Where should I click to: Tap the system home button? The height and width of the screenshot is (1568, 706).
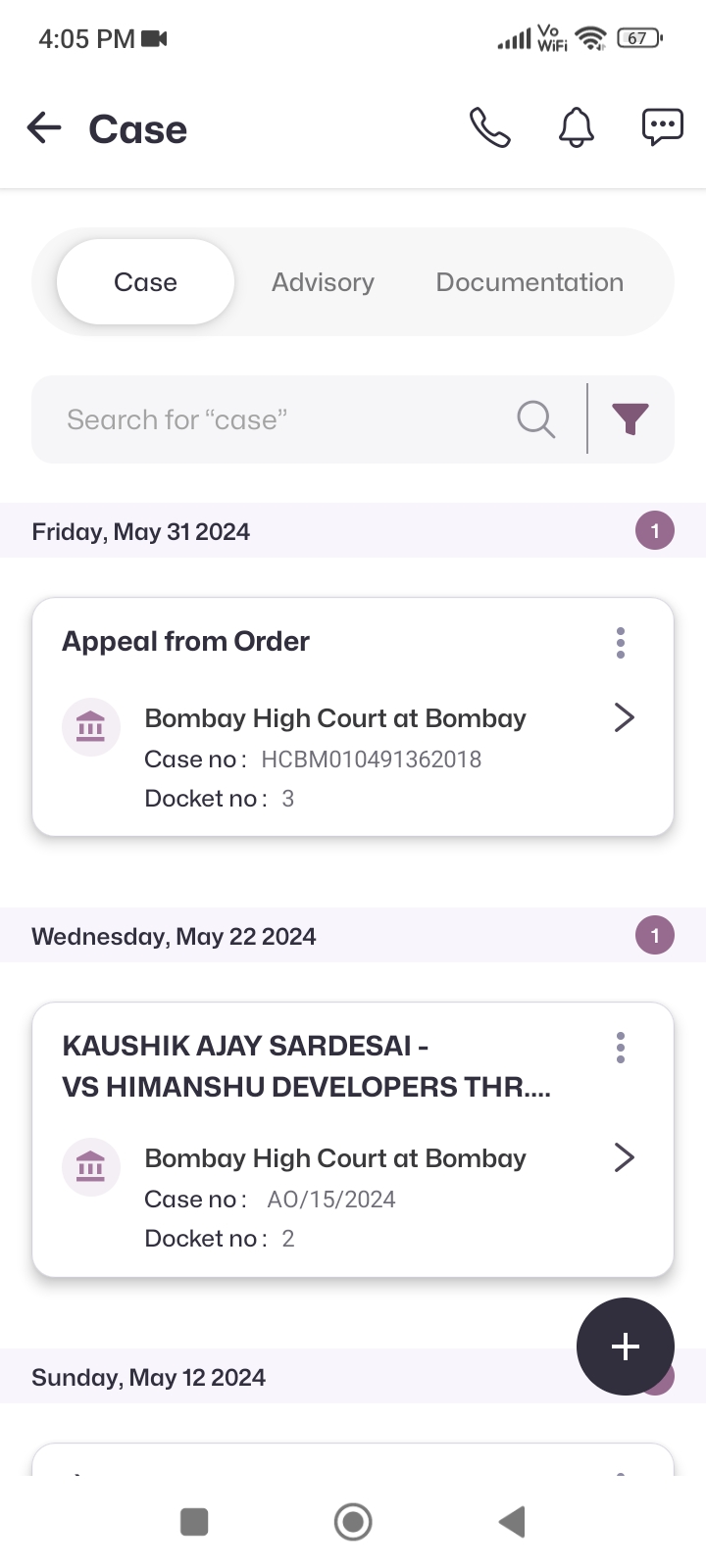tap(353, 1522)
